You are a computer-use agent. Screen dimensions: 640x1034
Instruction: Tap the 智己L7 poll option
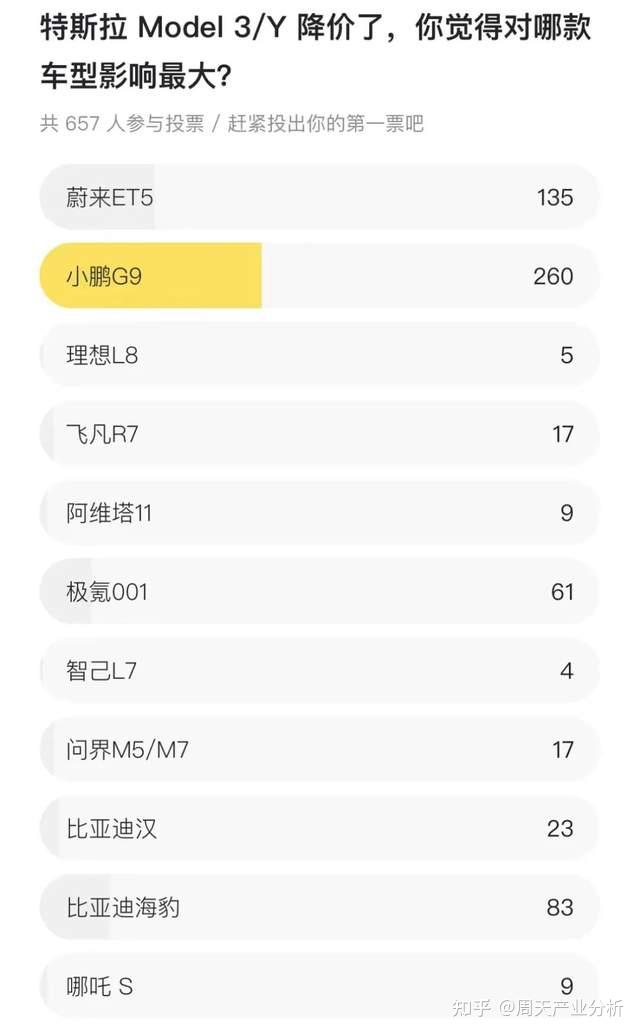pyautogui.click(x=320, y=671)
